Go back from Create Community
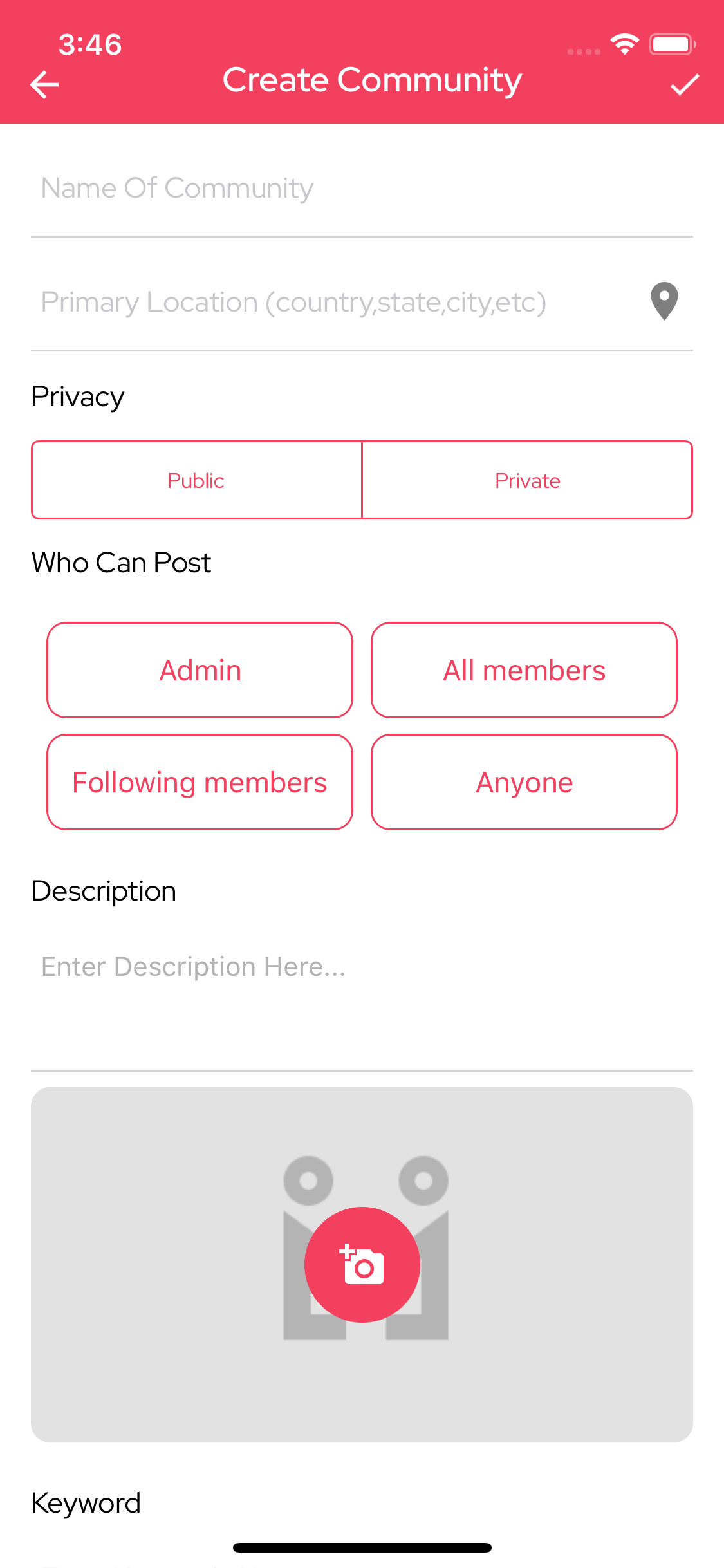Viewport: 724px width, 1568px height. [x=44, y=84]
